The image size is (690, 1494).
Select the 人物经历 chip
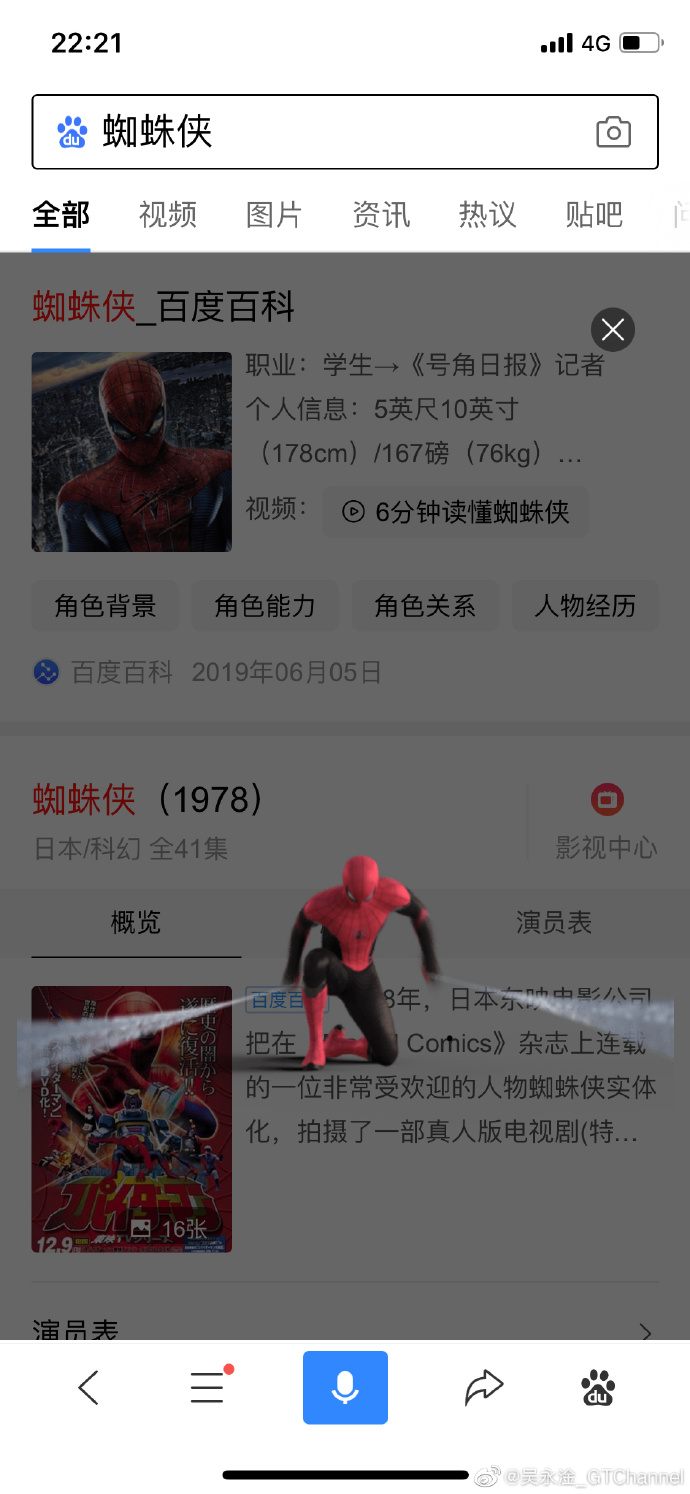tap(585, 606)
